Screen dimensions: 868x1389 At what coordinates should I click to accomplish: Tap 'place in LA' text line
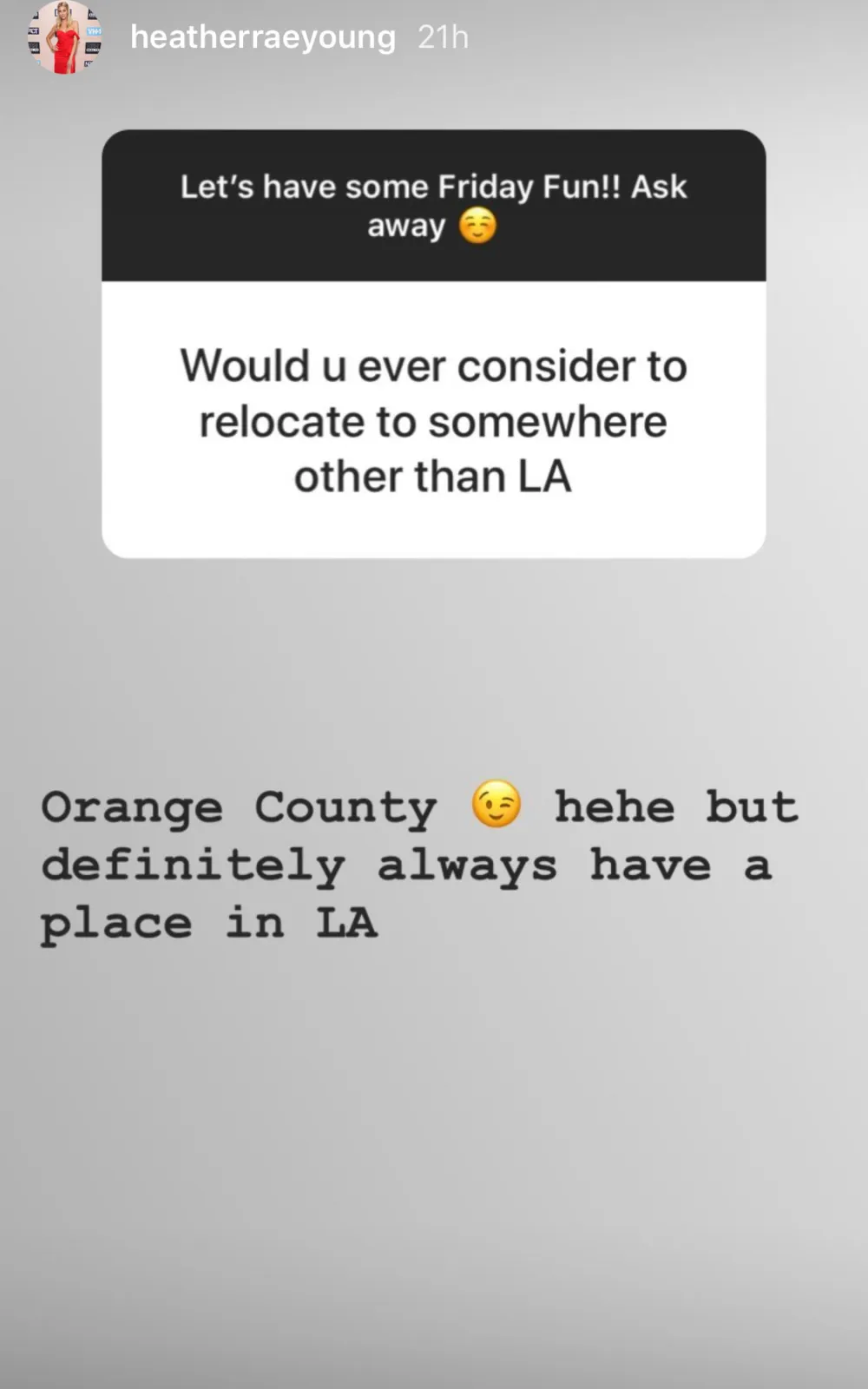point(208,922)
